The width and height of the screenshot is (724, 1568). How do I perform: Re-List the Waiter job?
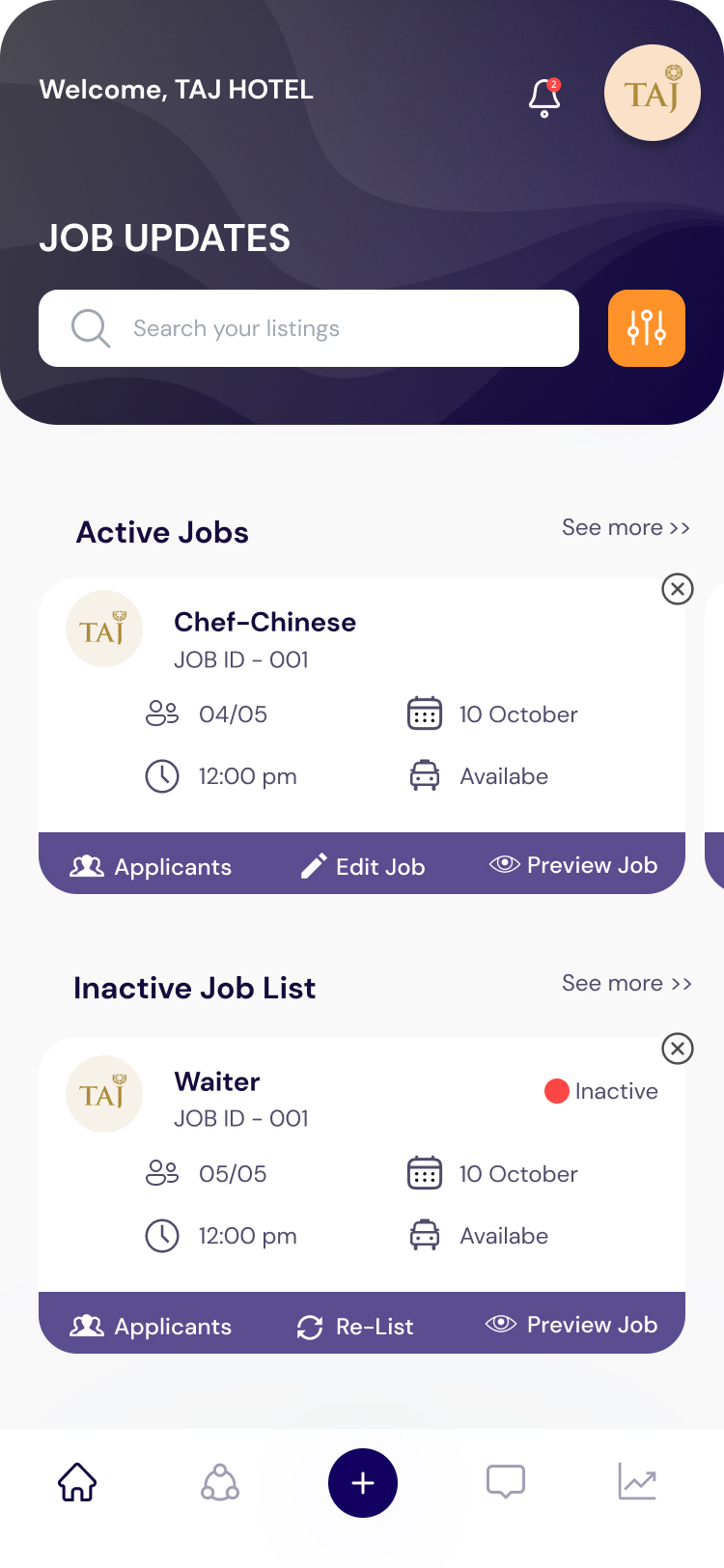point(355,1327)
